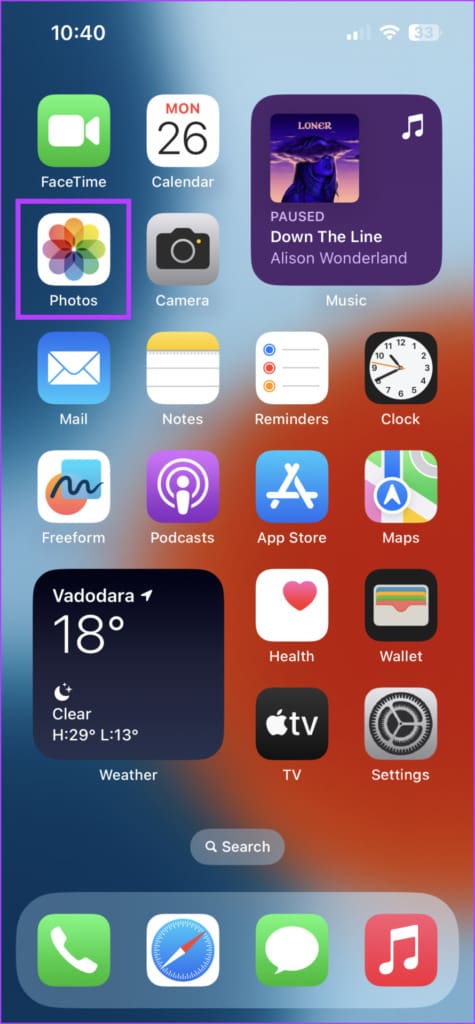
Task: Open the Health app
Action: [292, 605]
